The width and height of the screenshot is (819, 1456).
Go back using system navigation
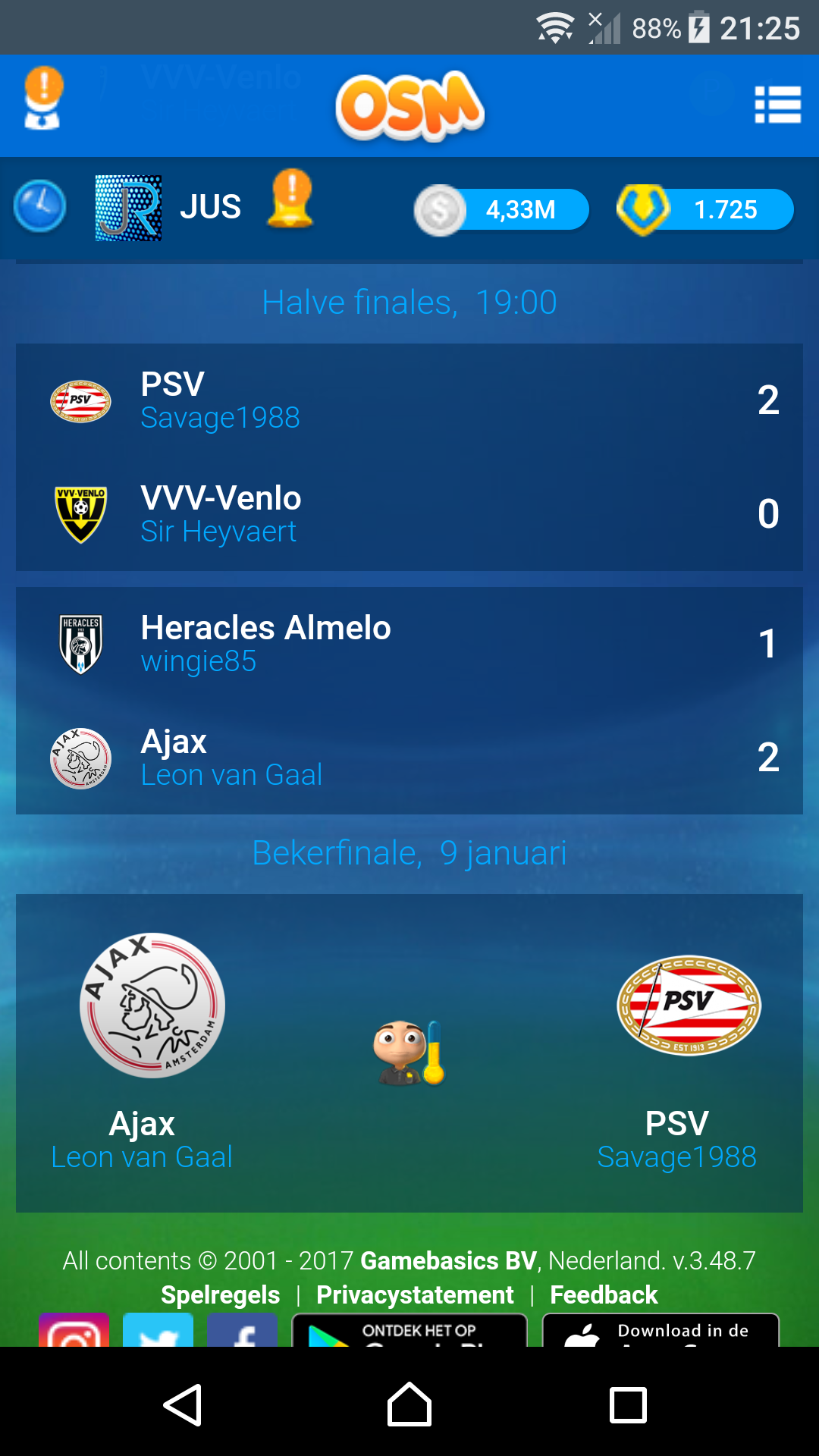(x=183, y=1405)
